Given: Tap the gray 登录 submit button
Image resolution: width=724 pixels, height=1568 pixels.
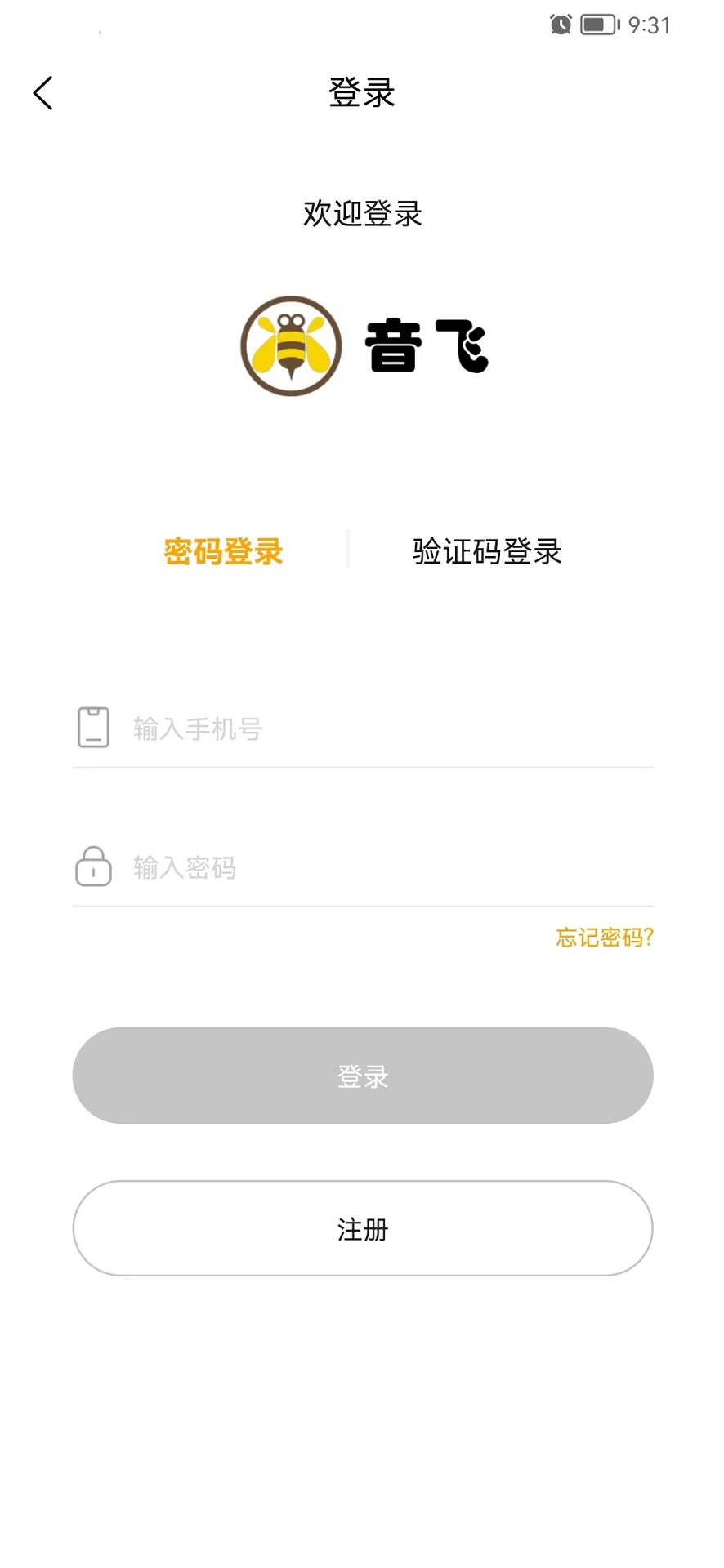Looking at the screenshot, I should tap(362, 1076).
